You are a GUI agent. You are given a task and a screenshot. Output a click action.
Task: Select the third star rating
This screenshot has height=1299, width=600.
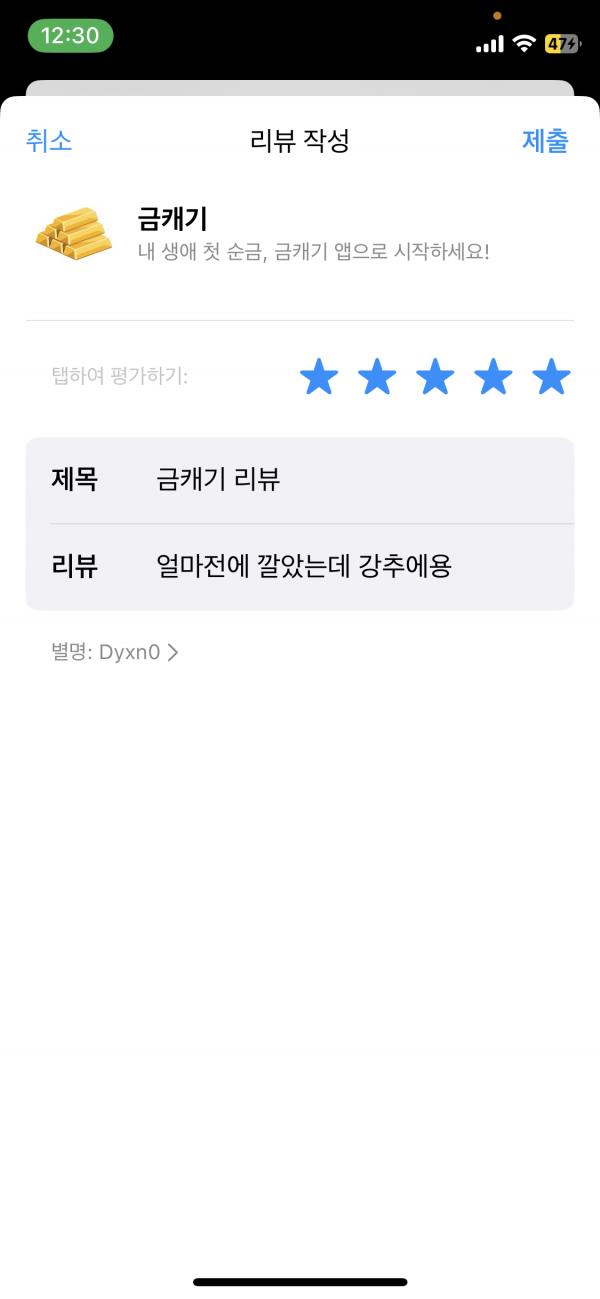tap(435, 378)
